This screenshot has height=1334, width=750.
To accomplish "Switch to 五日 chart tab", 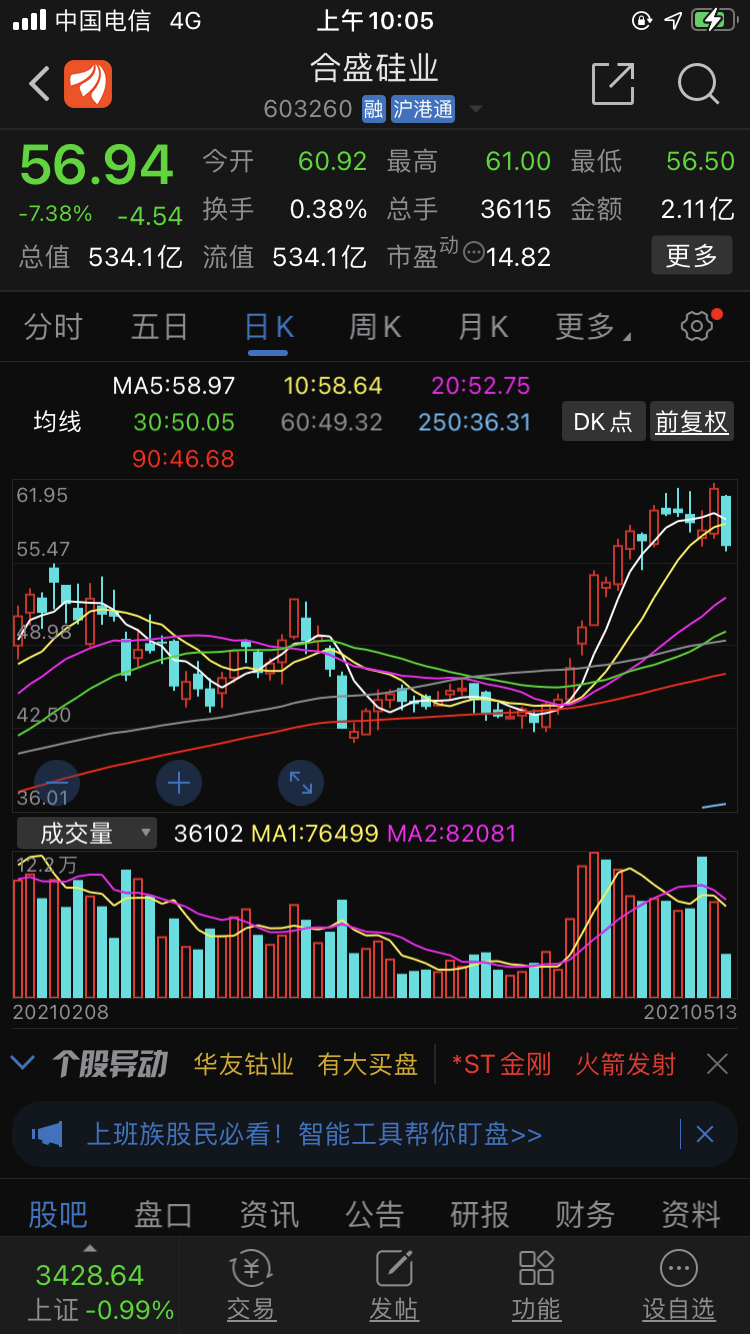I will pyautogui.click(x=160, y=327).
